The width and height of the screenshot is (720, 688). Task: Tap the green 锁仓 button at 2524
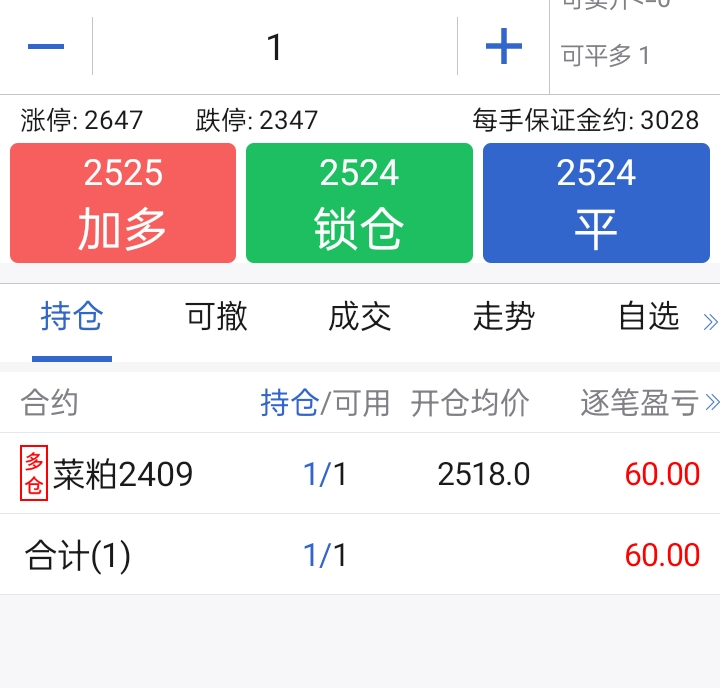pos(359,203)
